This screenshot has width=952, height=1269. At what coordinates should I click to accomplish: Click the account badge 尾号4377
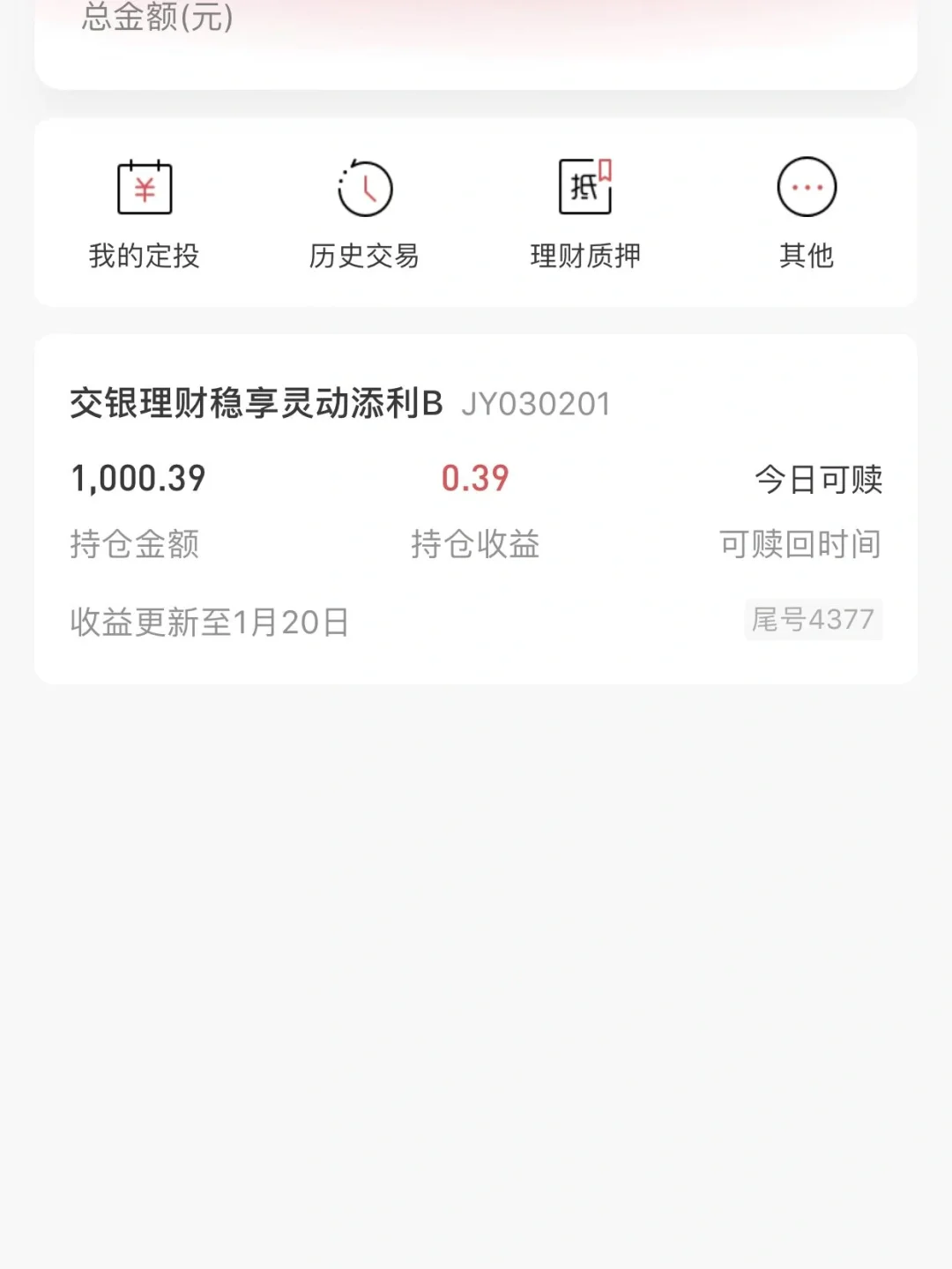point(812,620)
